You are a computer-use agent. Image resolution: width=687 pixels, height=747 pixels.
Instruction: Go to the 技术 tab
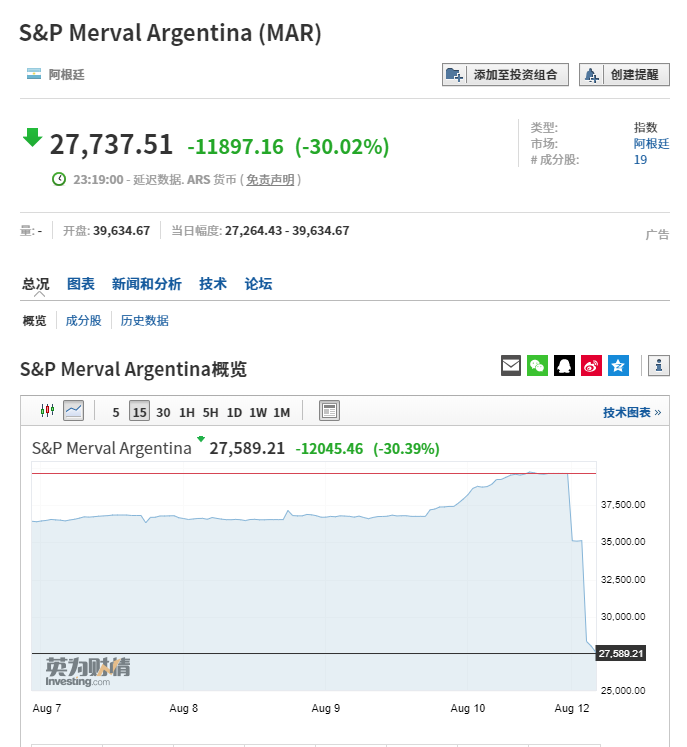(213, 284)
